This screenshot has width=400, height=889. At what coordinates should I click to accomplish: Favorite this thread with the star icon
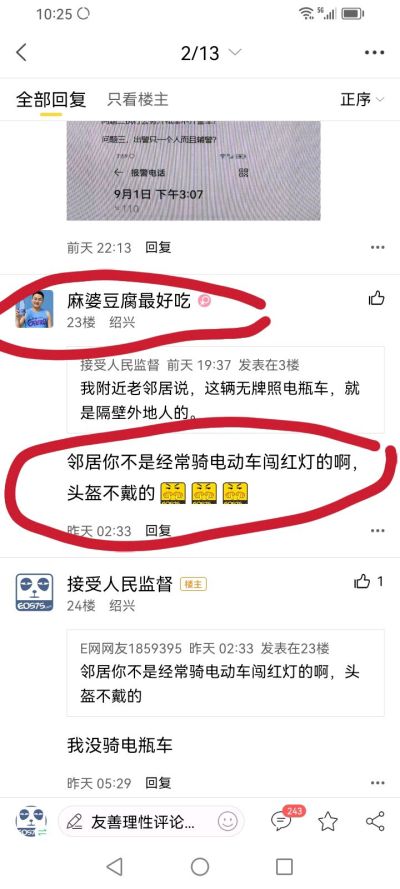click(328, 821)
